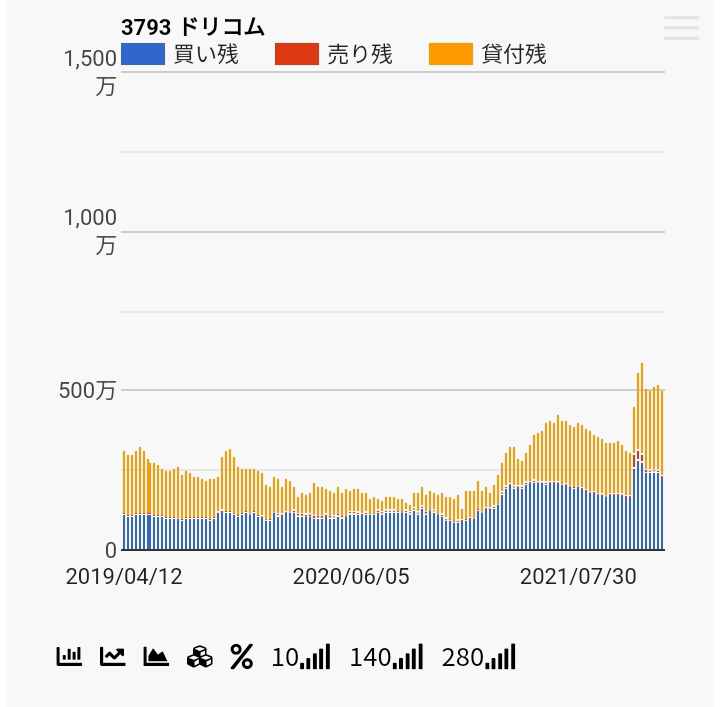The image size is (720, 707).
Task: Switch to the bar chart view
Action: pos(69,656)
